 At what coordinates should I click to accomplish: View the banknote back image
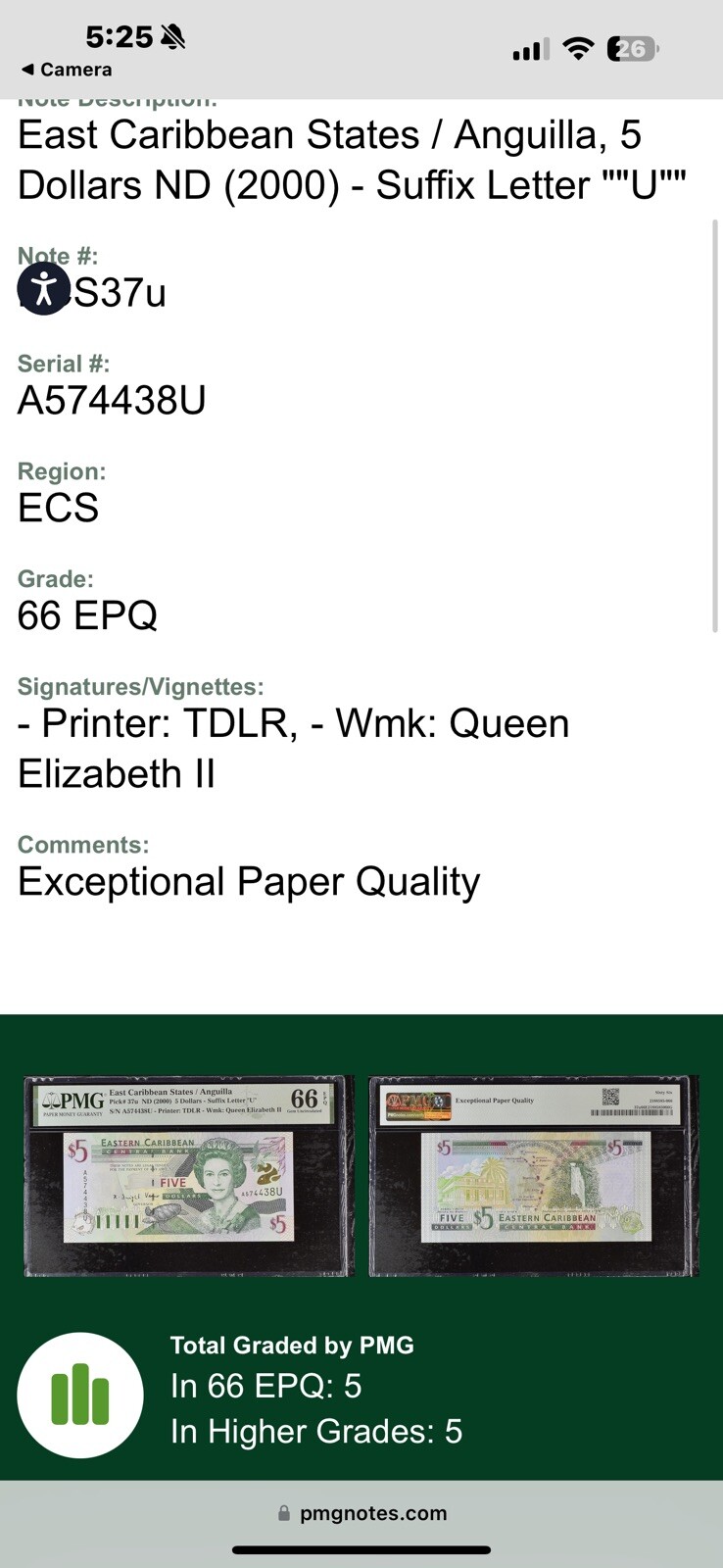point(534,1176)
